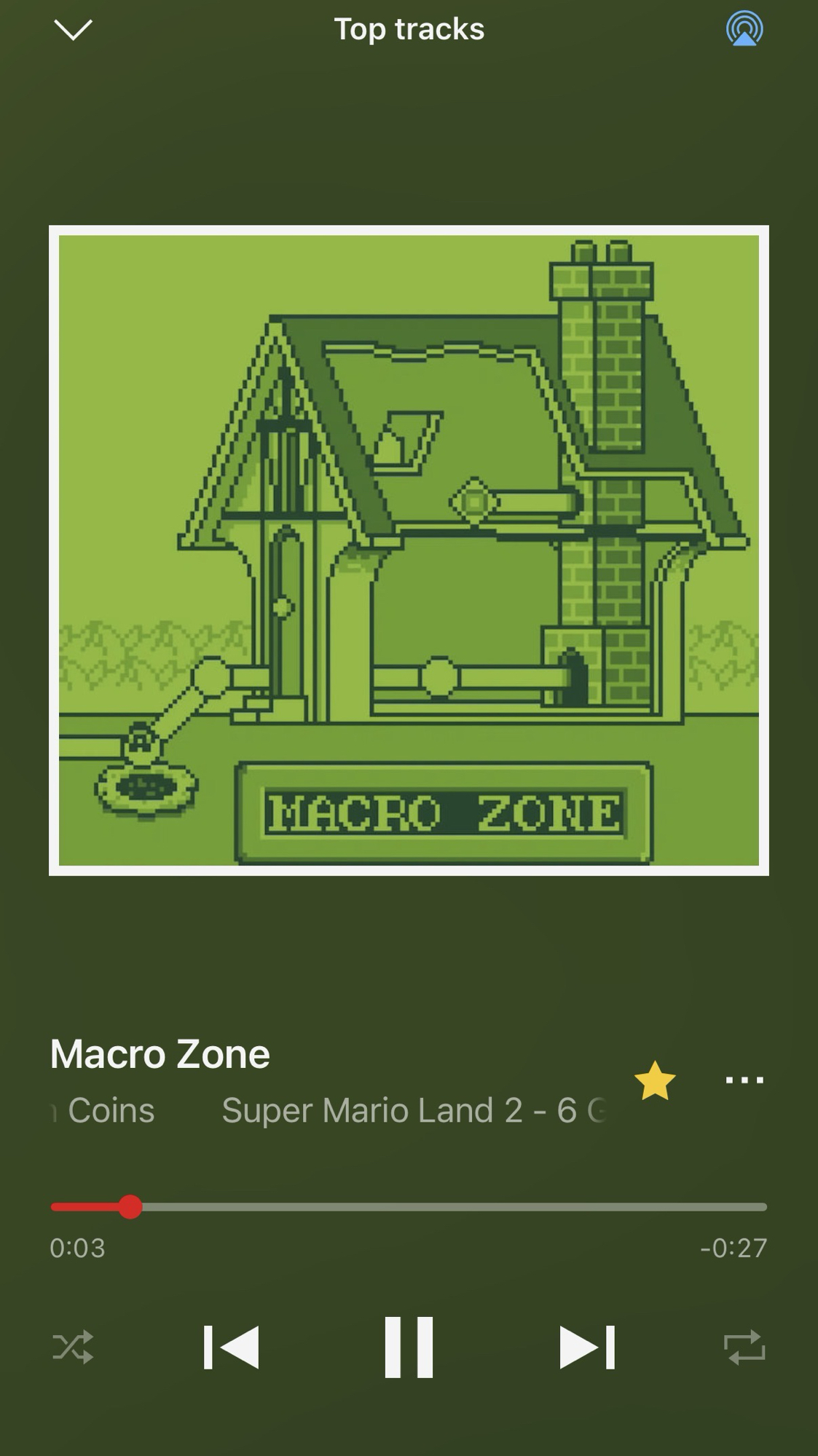
Task: Pause the current track
Action: [x=409, y=1348]
